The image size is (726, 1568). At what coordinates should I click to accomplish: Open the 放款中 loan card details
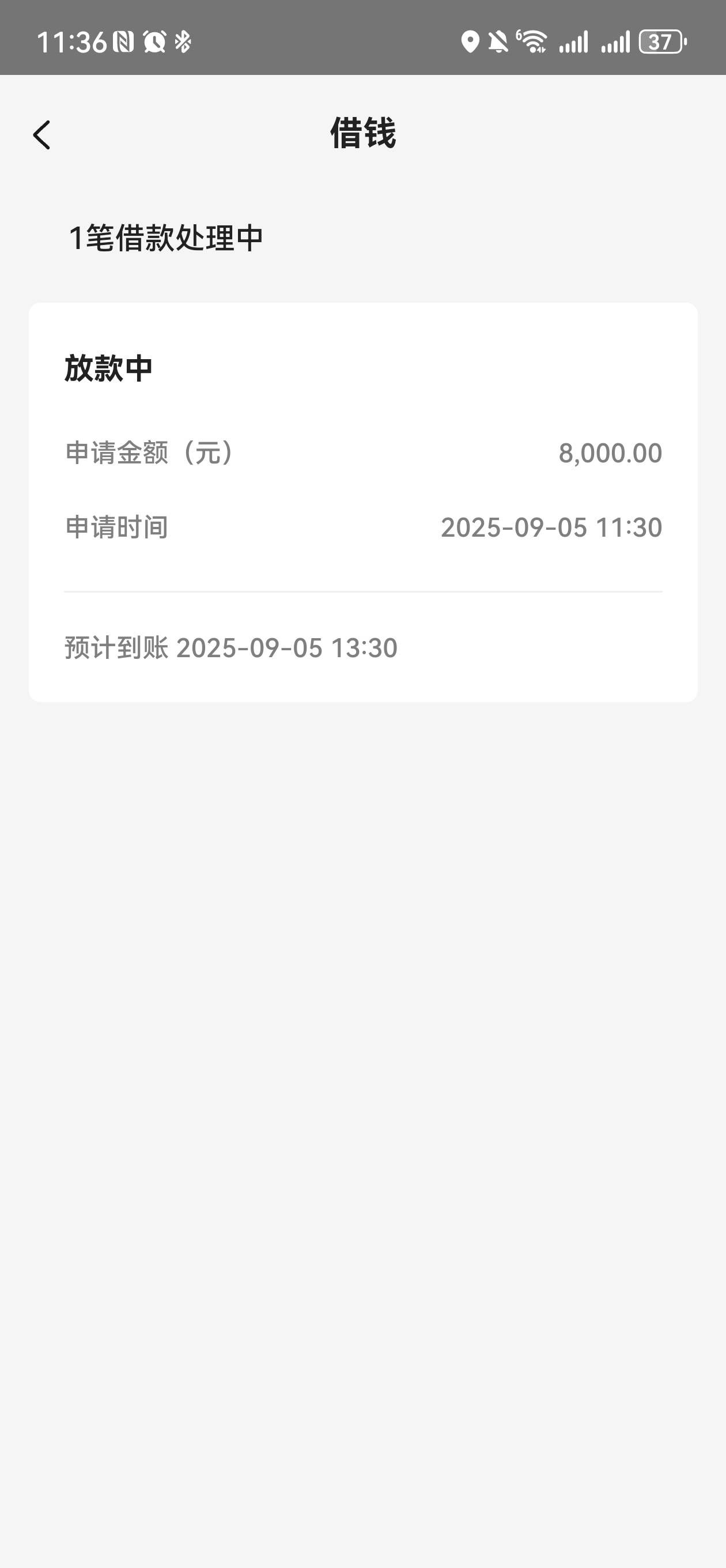pos(362,502)
